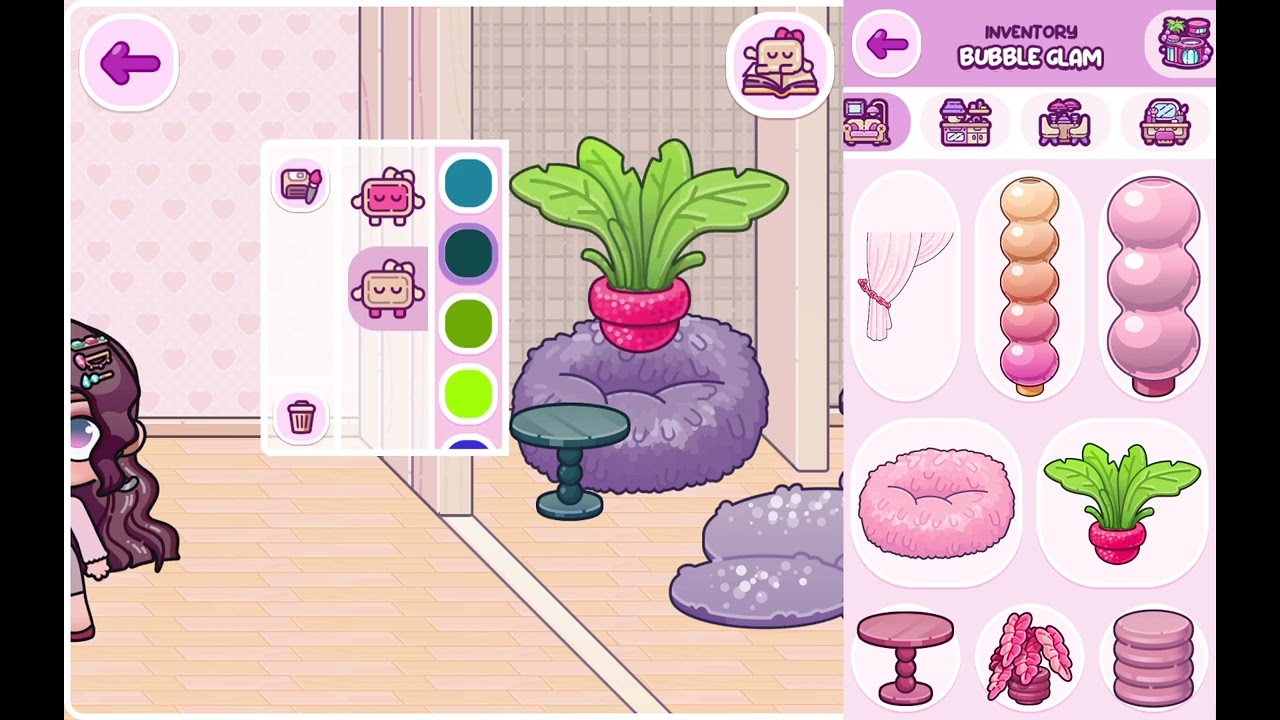Screen dimensions: 1280x720
Task: Switch to the vanity mirror furniture tab
Action: click(1164, 124)
